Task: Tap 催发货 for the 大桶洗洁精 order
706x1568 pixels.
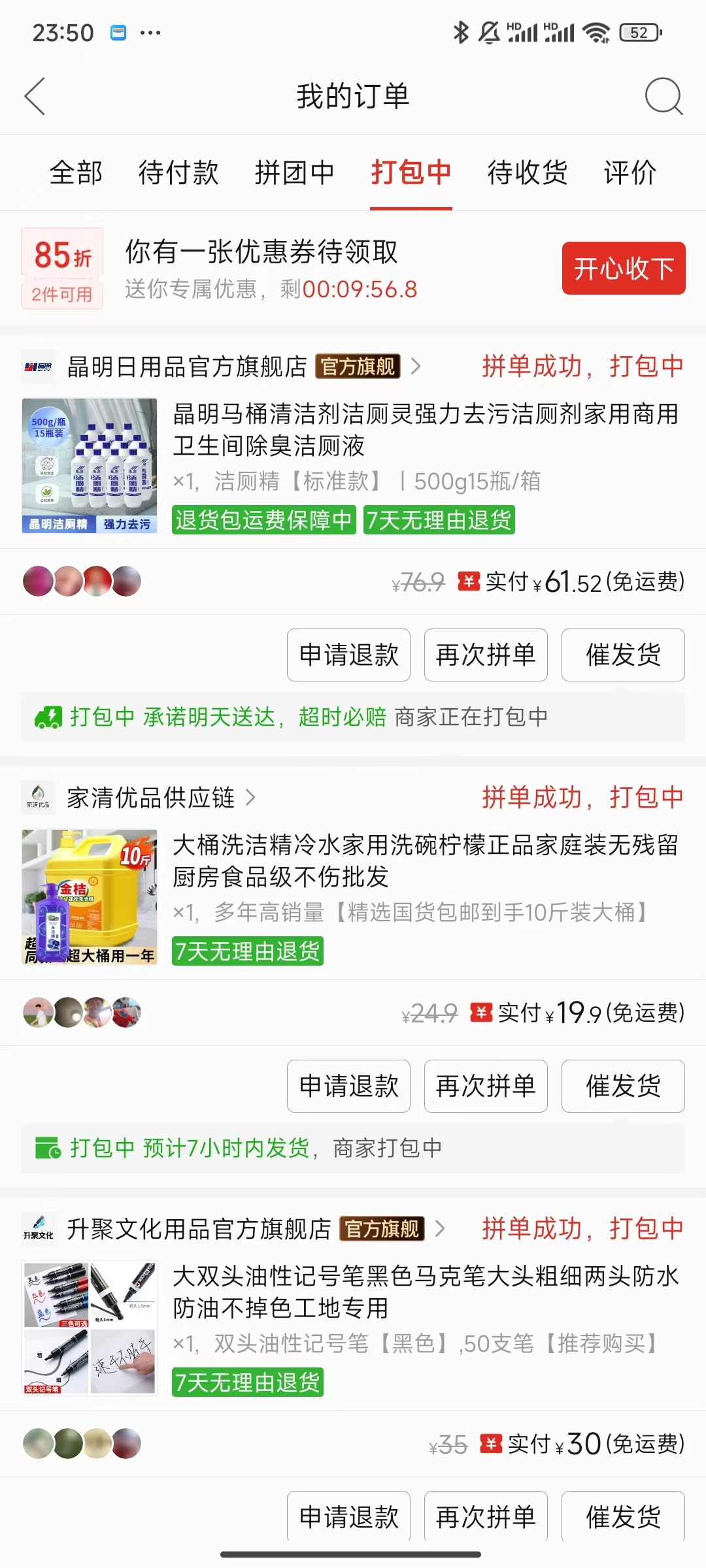Action: [x=622, y=1086]
